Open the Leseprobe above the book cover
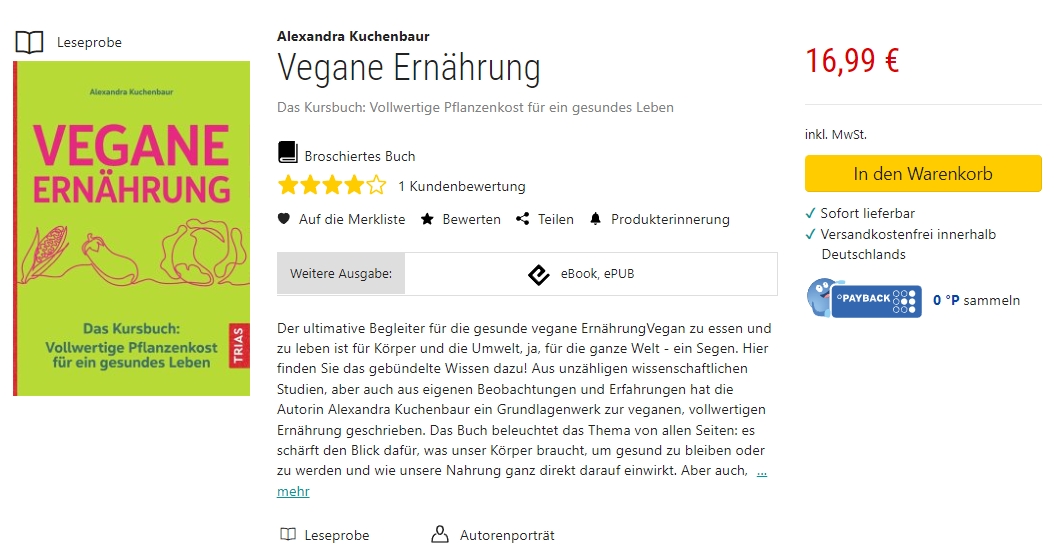 click(69, 43)
